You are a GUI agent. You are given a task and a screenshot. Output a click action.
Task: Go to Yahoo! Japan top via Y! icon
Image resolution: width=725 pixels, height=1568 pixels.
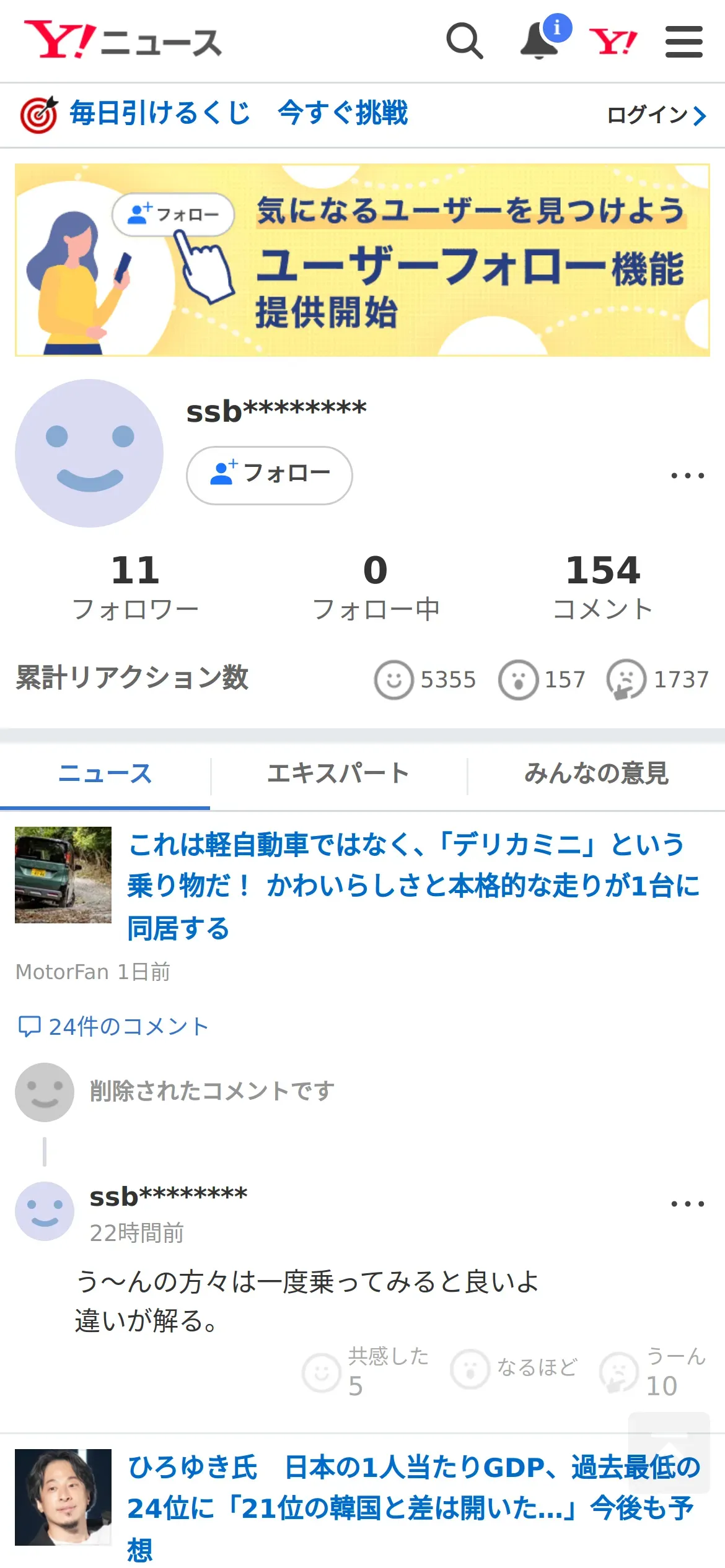pos(612,41)
